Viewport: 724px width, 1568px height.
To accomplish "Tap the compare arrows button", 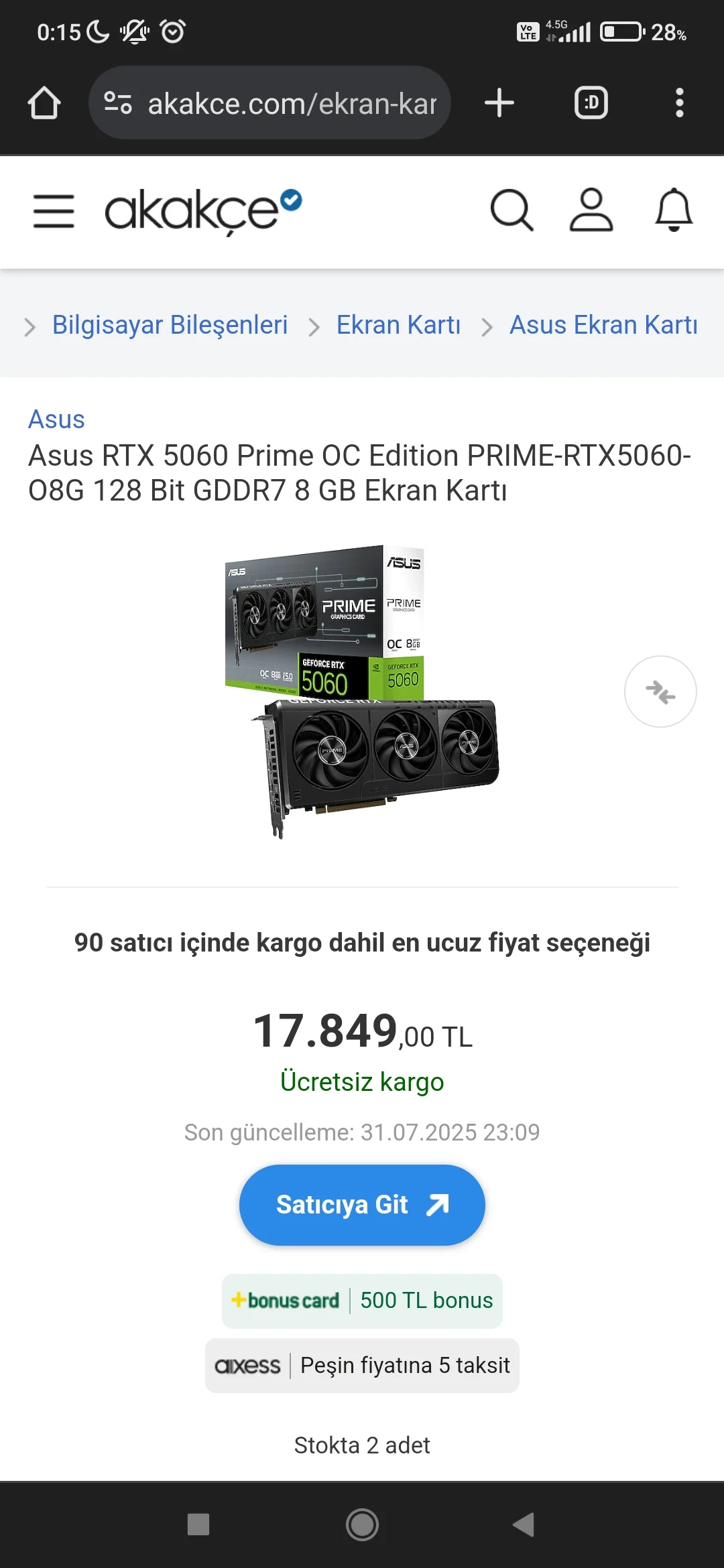I will [660, 692].
